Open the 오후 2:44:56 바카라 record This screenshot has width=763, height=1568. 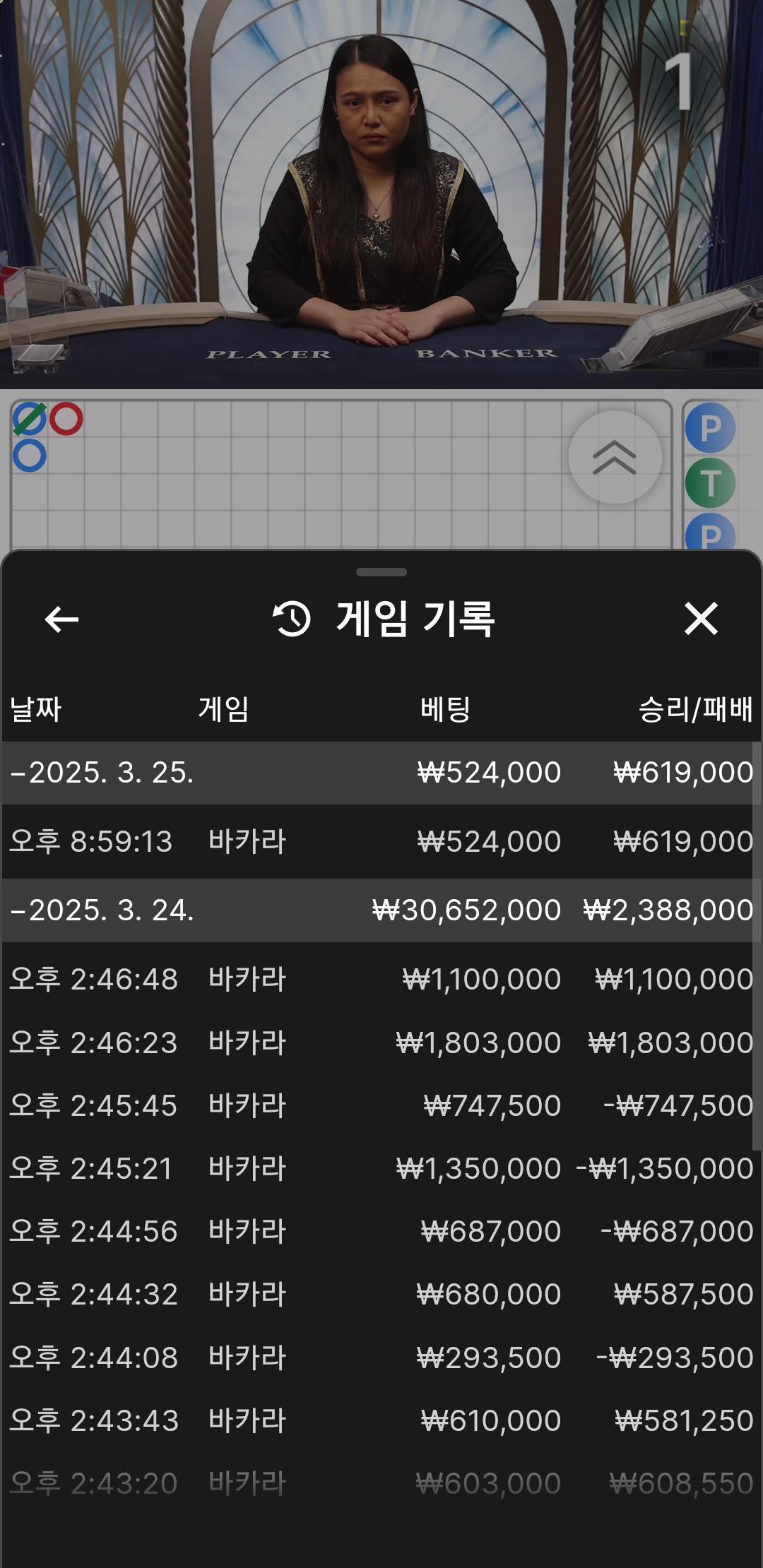coord(380,1232)
